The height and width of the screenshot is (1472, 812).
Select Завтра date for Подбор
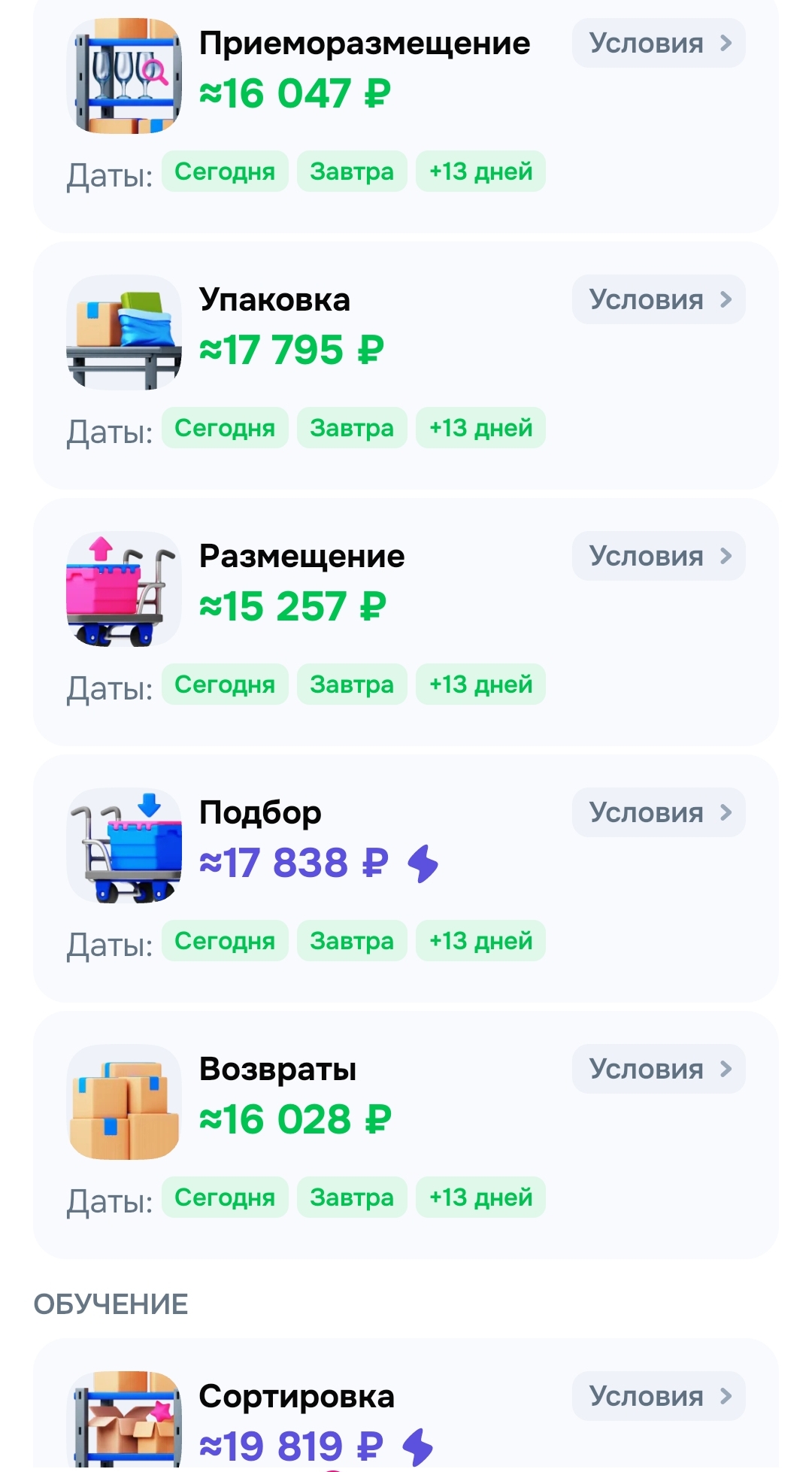click(352, 941)
